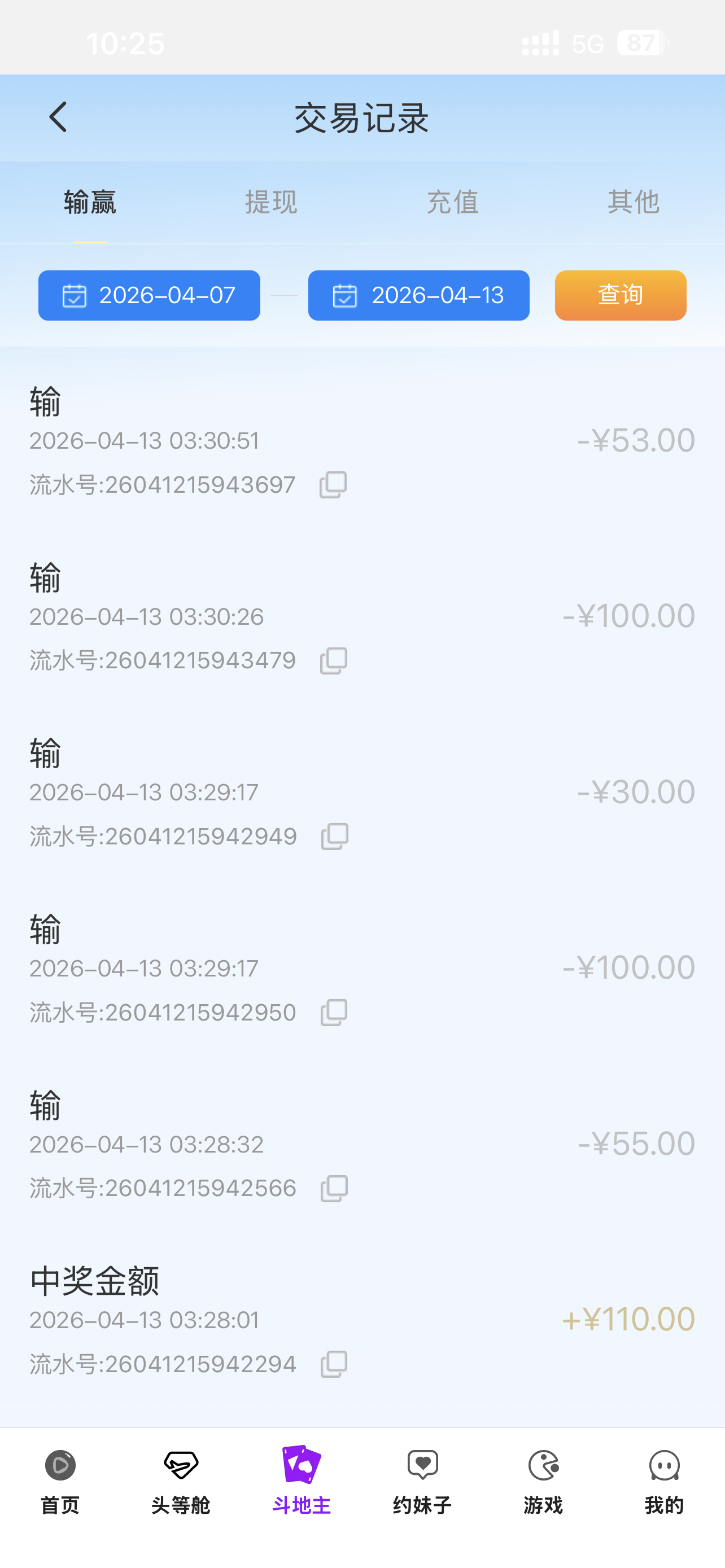
Task: Switch to the 提现 tab
Action: [272, 203]
